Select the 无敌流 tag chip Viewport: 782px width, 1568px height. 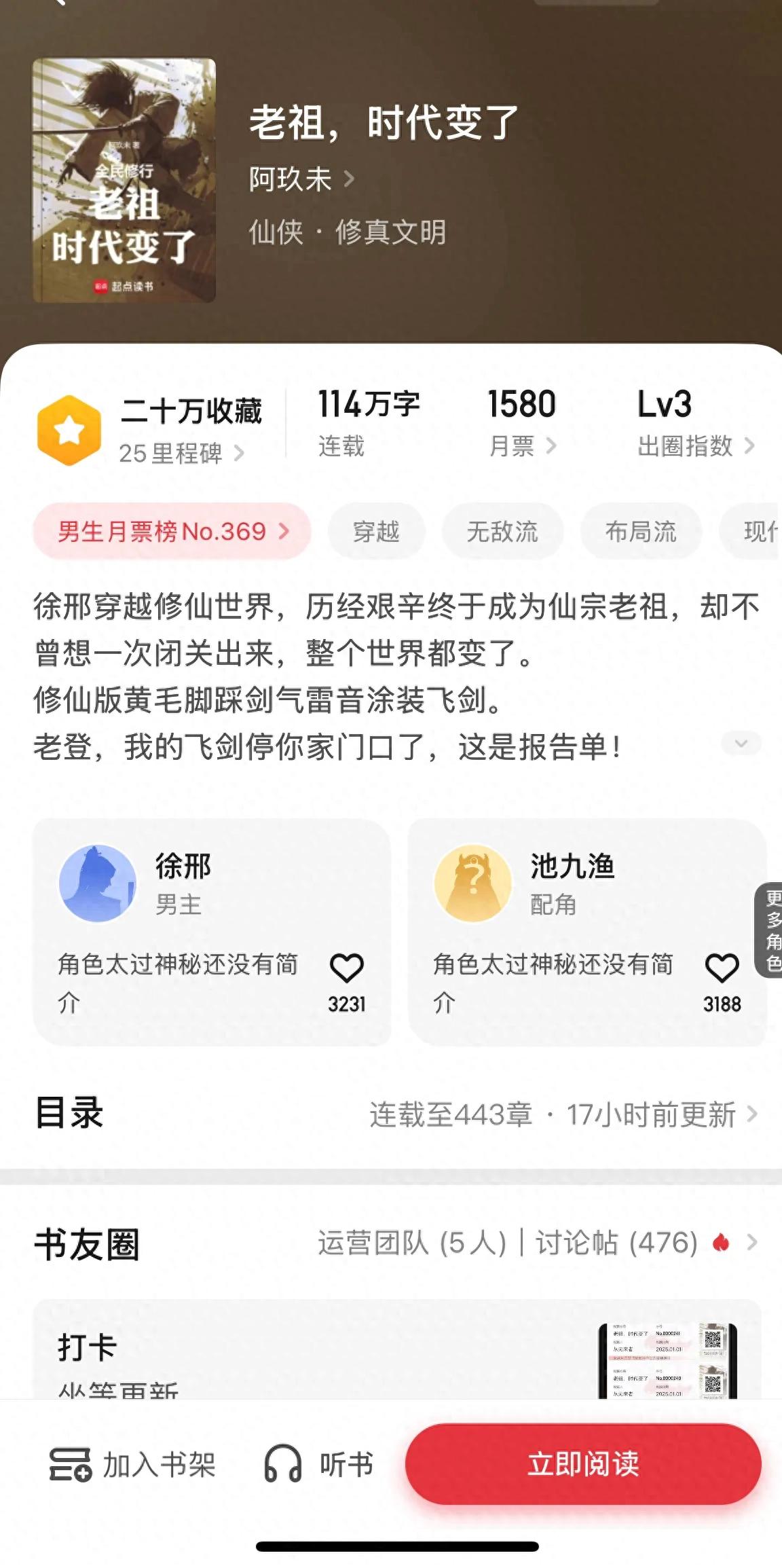(502, 531)
